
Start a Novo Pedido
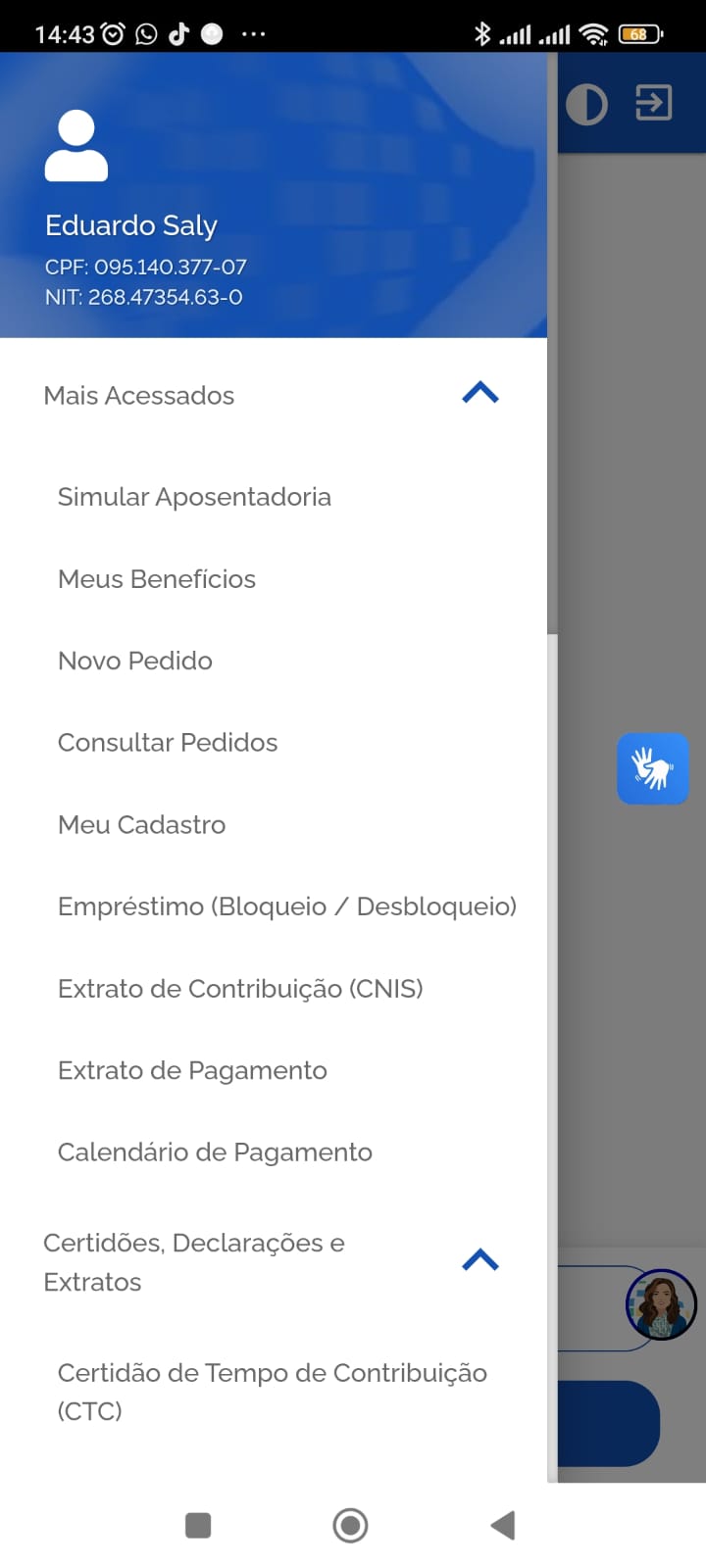(x=135, y=661)
